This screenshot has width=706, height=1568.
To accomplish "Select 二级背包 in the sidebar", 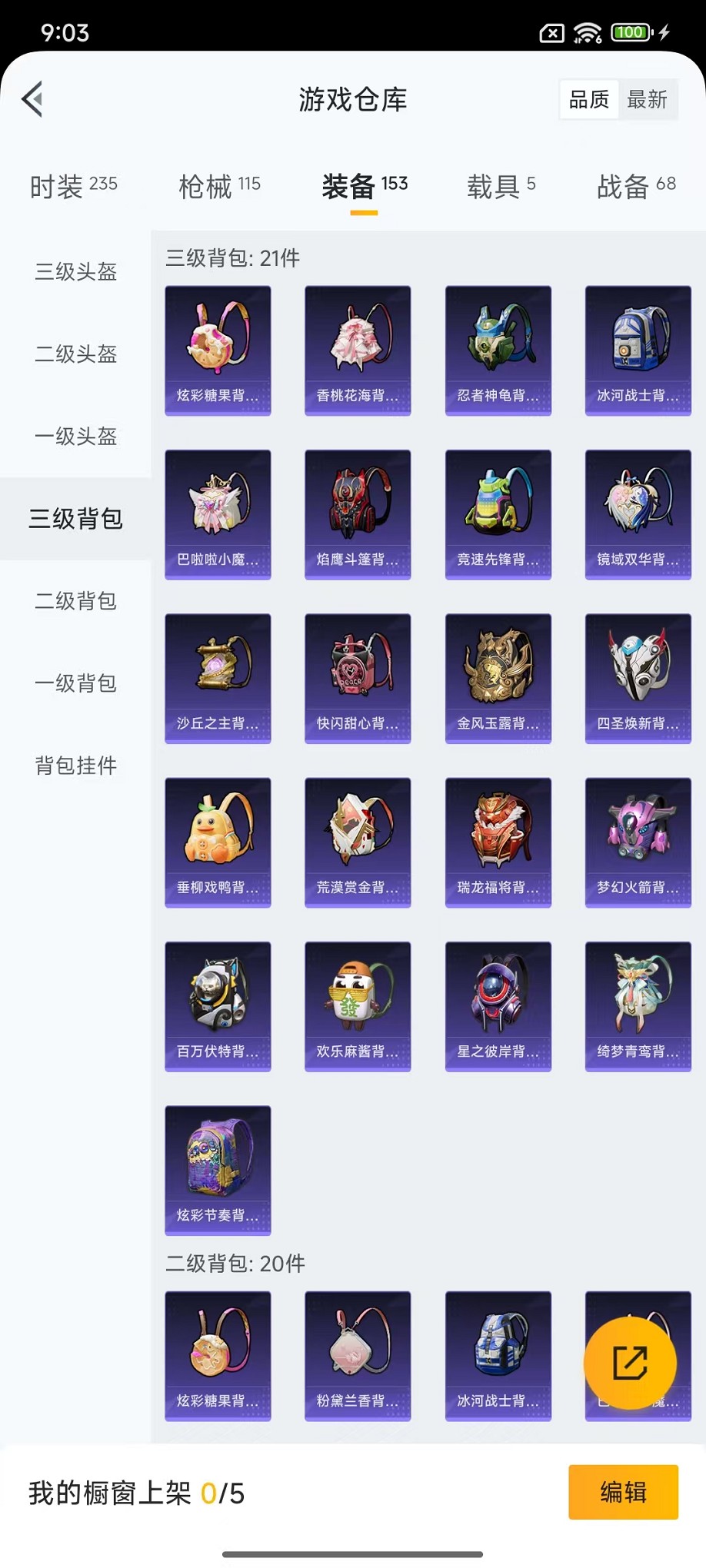I will 75,601.
